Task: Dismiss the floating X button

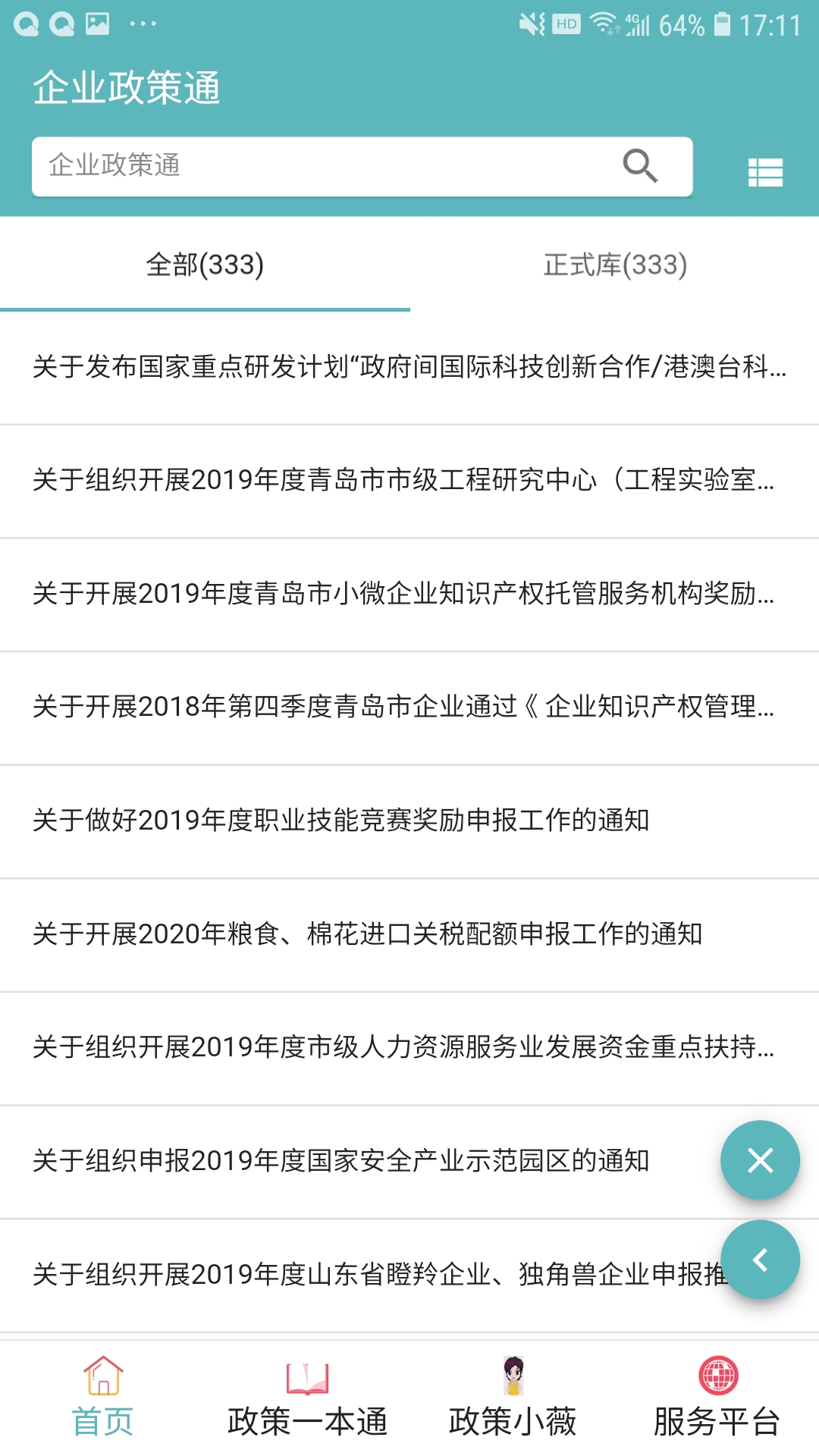Action: pyautogui.click(x=760, y=1160)
